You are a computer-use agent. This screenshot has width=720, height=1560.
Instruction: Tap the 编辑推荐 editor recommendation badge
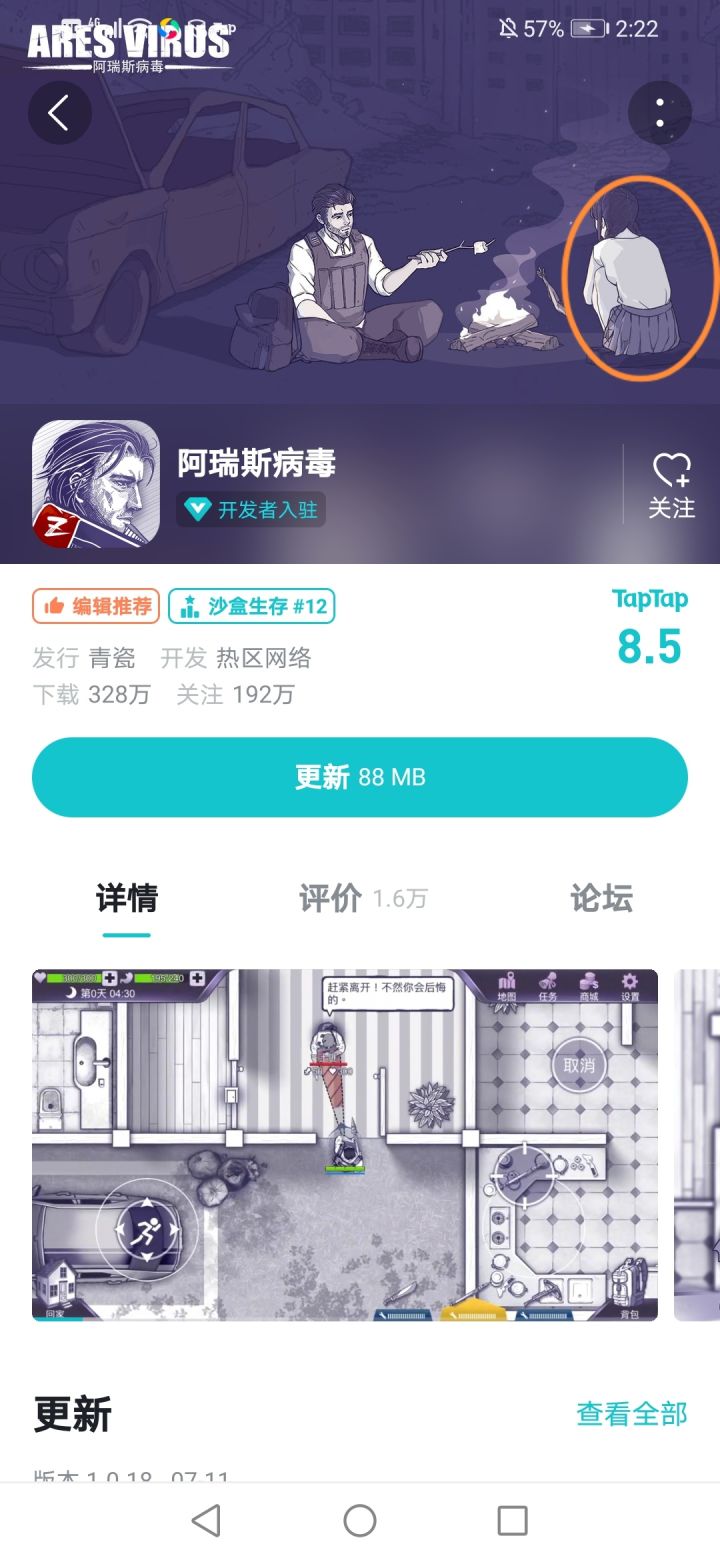tap(94, 607)
